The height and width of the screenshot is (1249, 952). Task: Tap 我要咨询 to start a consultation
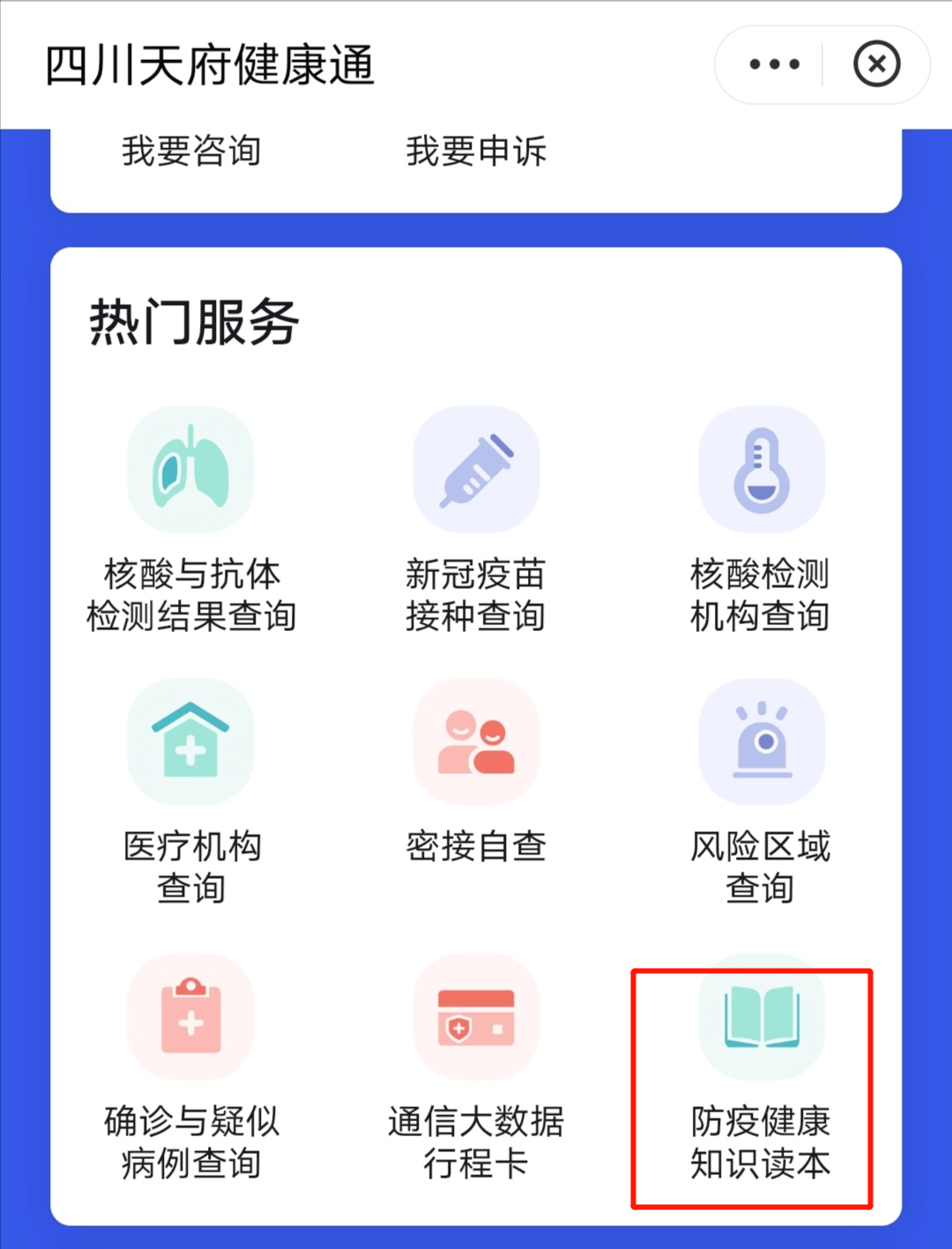click(190, 152)
